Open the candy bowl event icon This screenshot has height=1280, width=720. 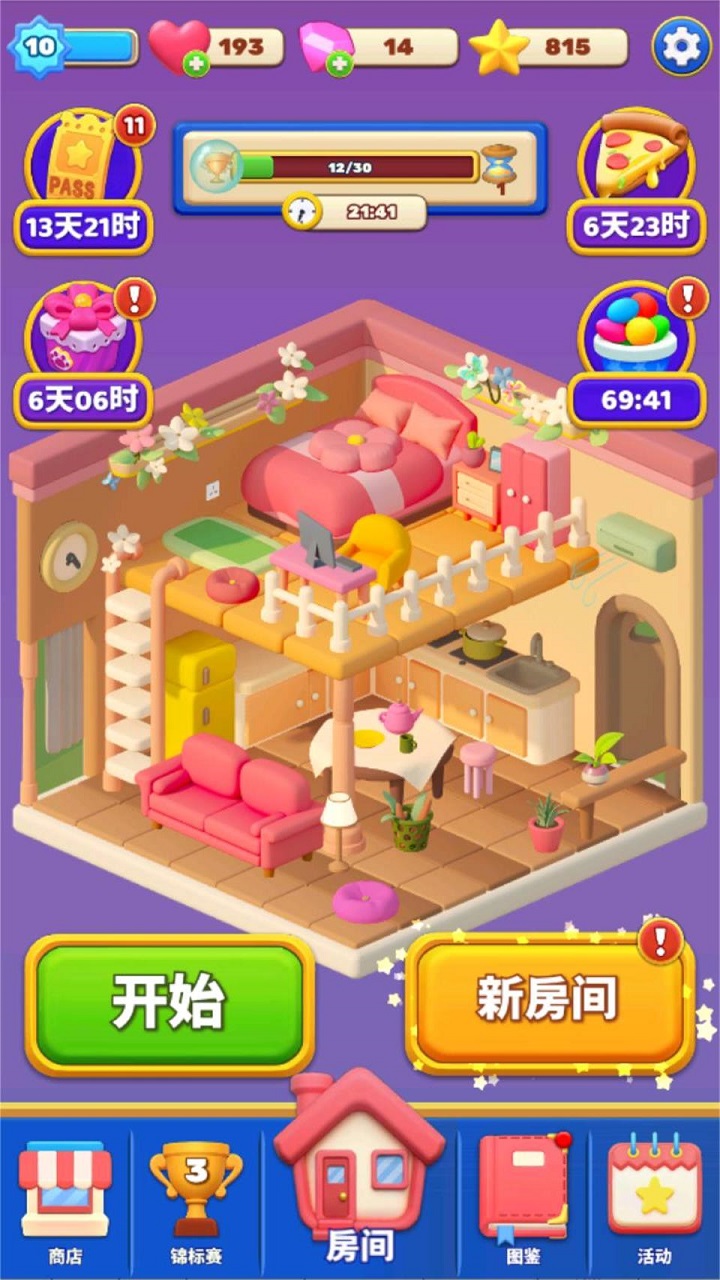pos(636,330)
